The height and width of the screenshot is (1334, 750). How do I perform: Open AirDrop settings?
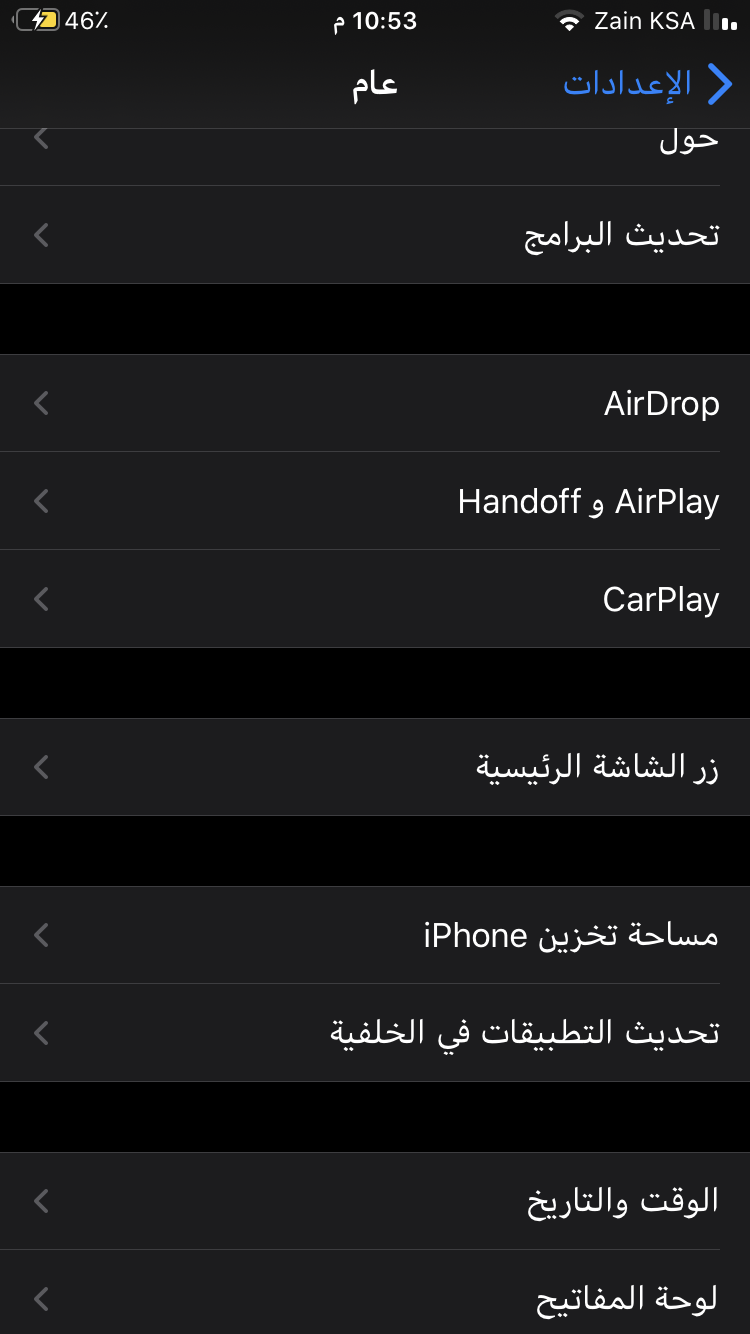tap(375, 403)
